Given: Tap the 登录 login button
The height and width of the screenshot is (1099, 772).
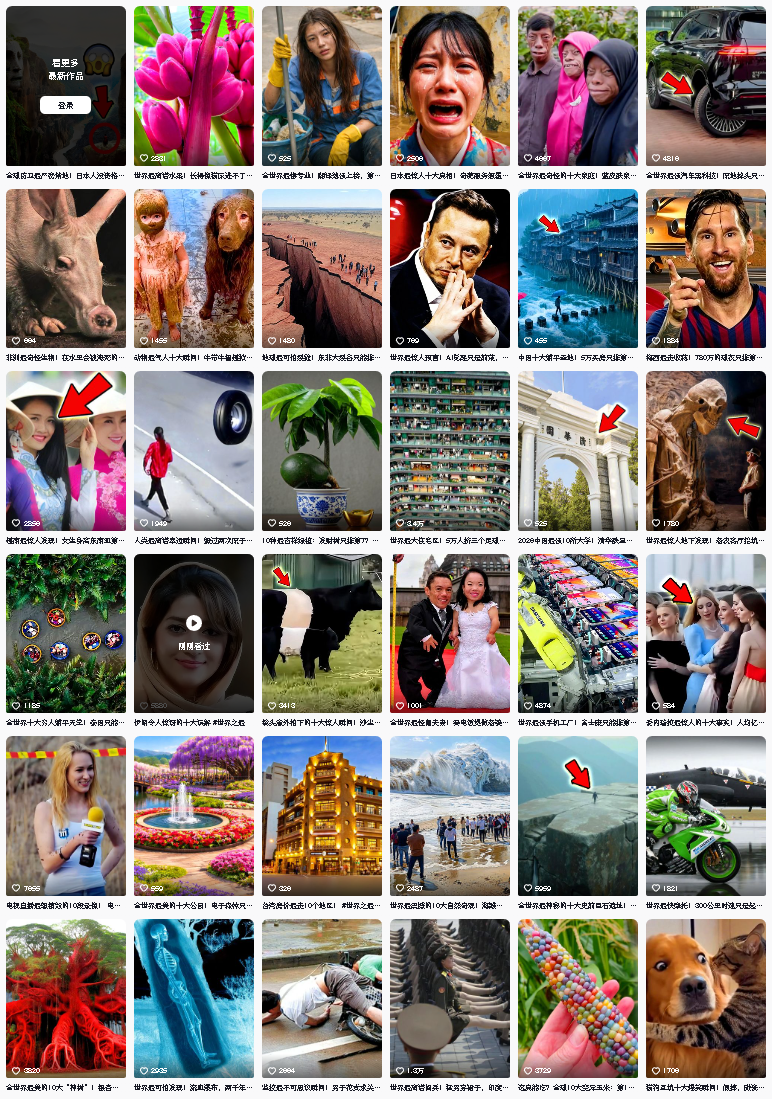Looking at the screenshot, I should 65,105.
